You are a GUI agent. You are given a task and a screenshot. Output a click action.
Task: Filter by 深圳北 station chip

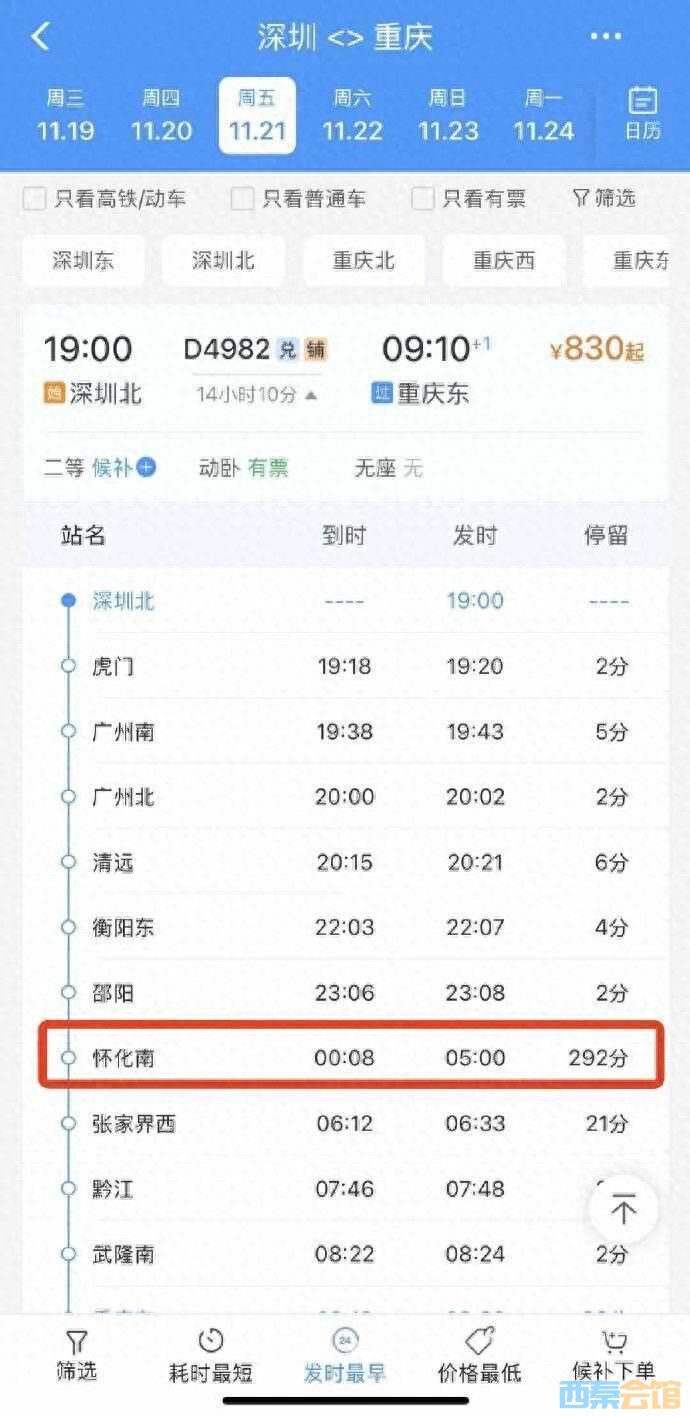coord(223,261)
